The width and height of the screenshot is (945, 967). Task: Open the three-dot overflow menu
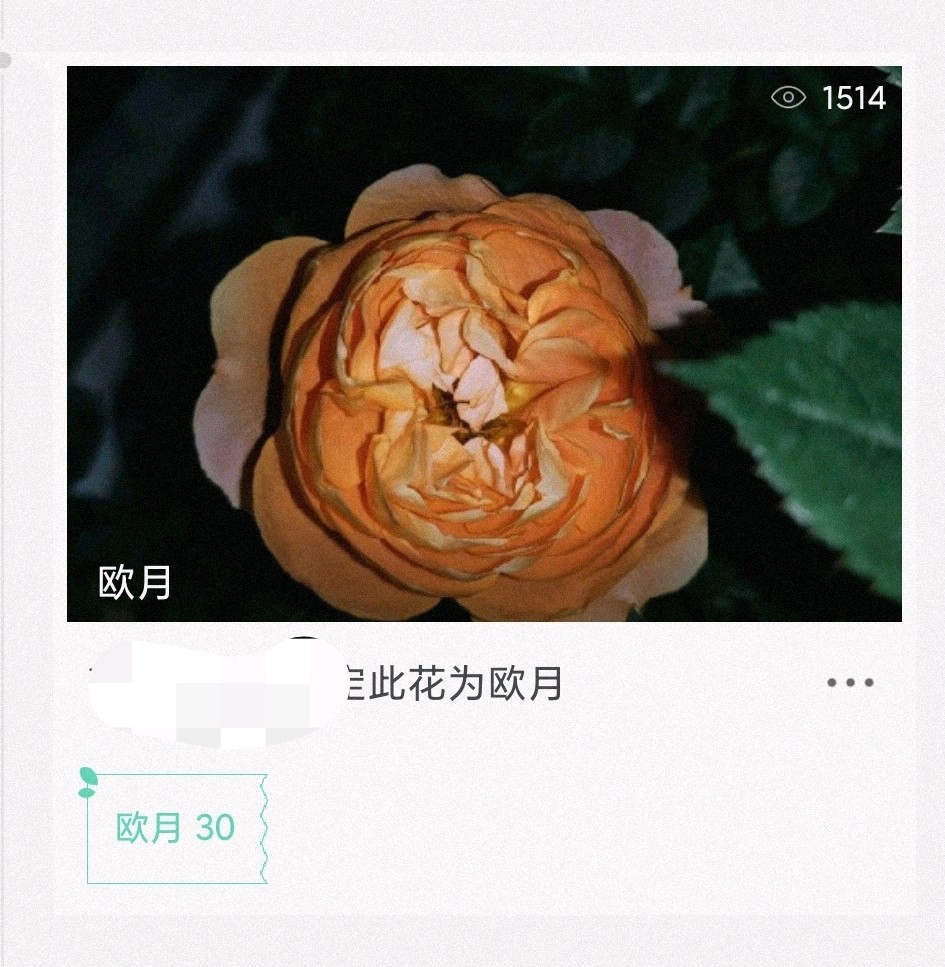pyautogui.click(x=850, y=683)
